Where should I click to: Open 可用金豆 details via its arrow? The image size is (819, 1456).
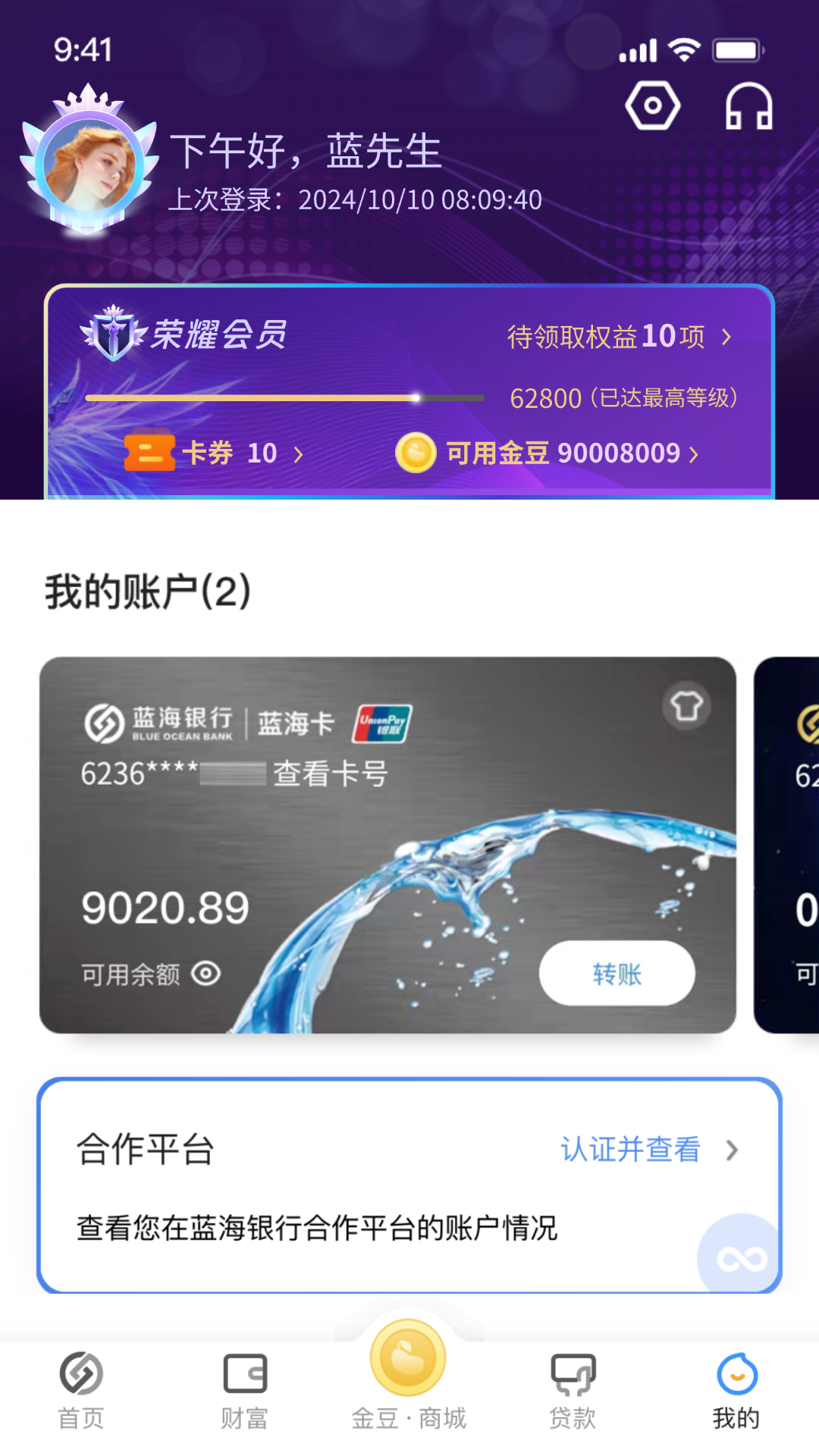tap(695, 453)
